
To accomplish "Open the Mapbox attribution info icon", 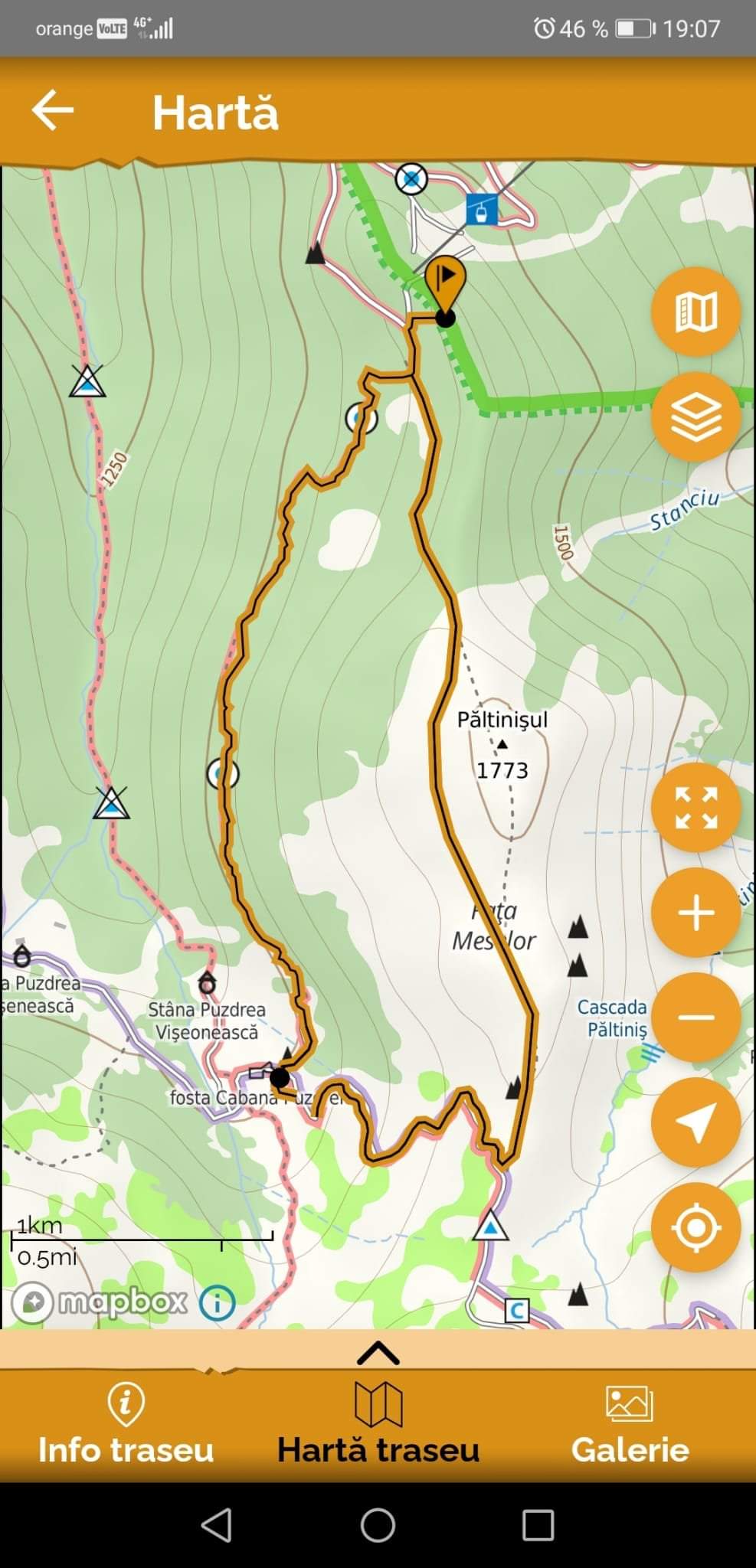I will (x=217, y=1302).
